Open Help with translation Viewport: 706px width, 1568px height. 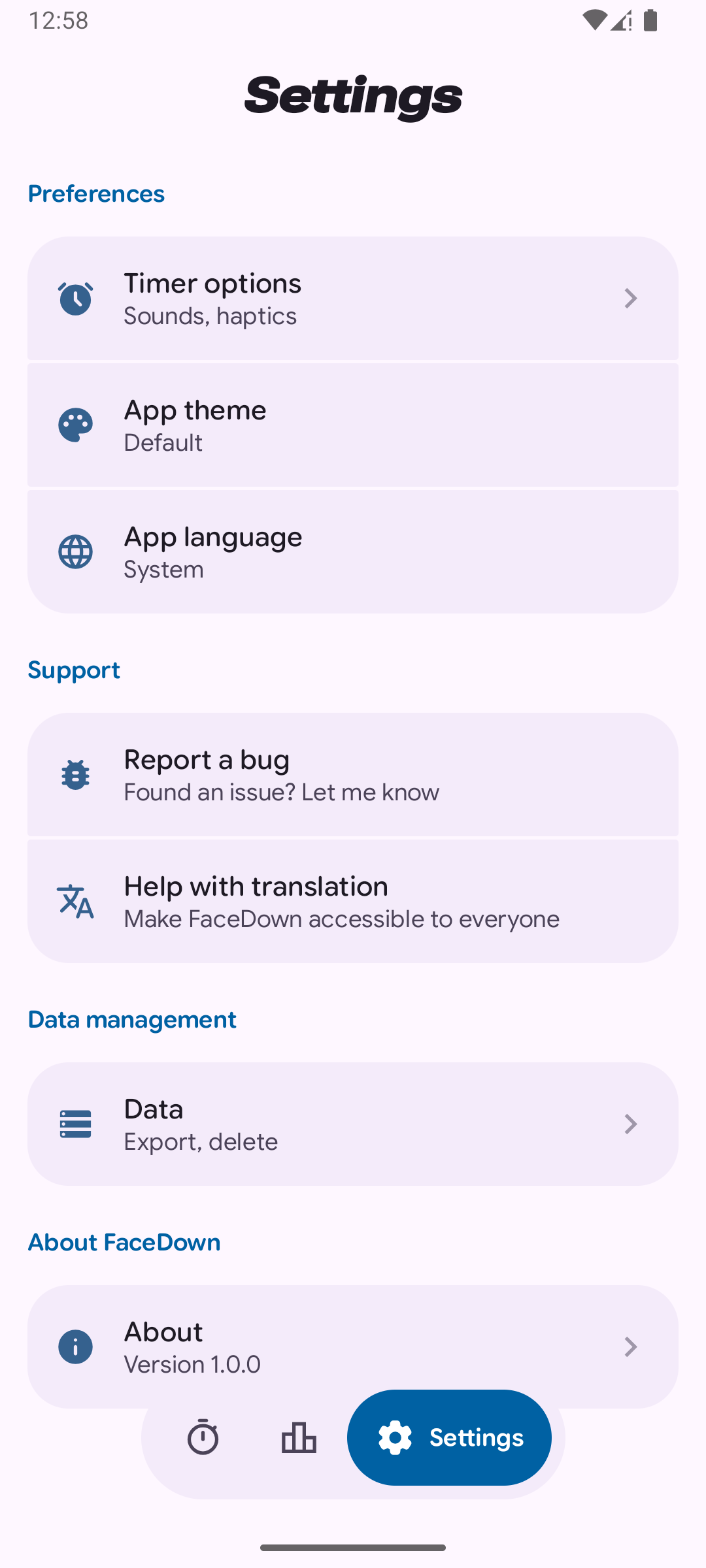pyautogui.click(x=353, y=901)
